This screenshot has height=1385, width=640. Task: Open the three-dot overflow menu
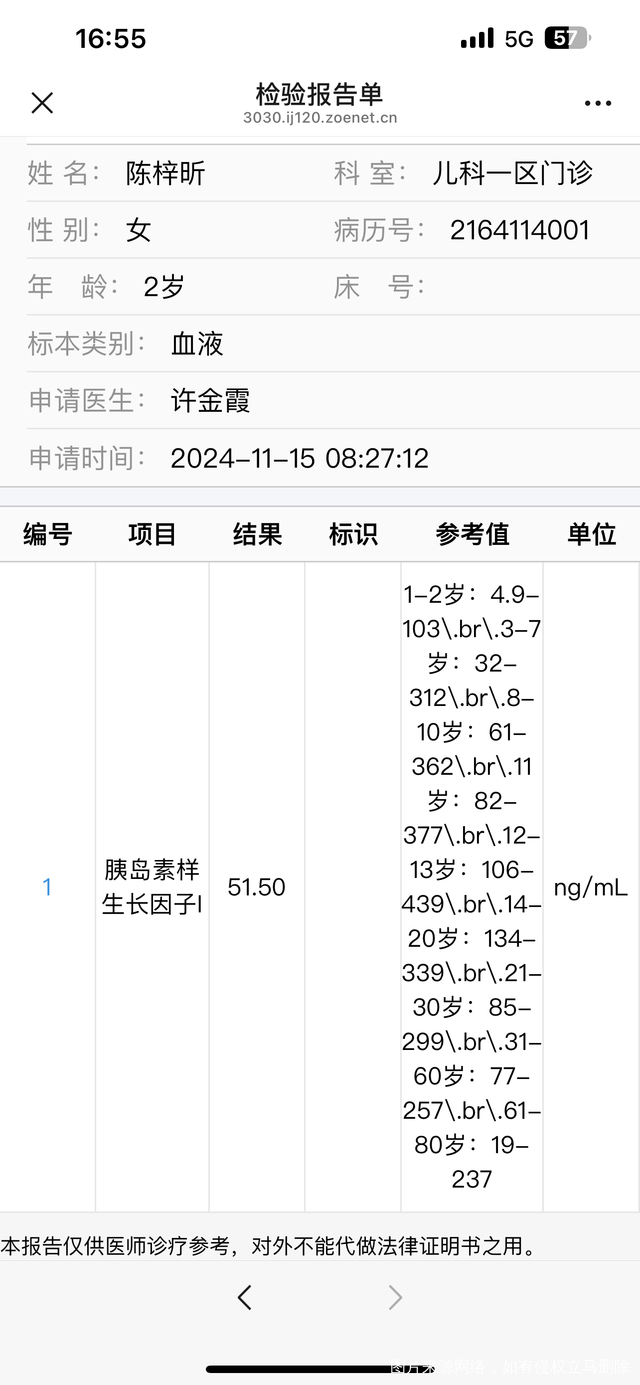598,103
